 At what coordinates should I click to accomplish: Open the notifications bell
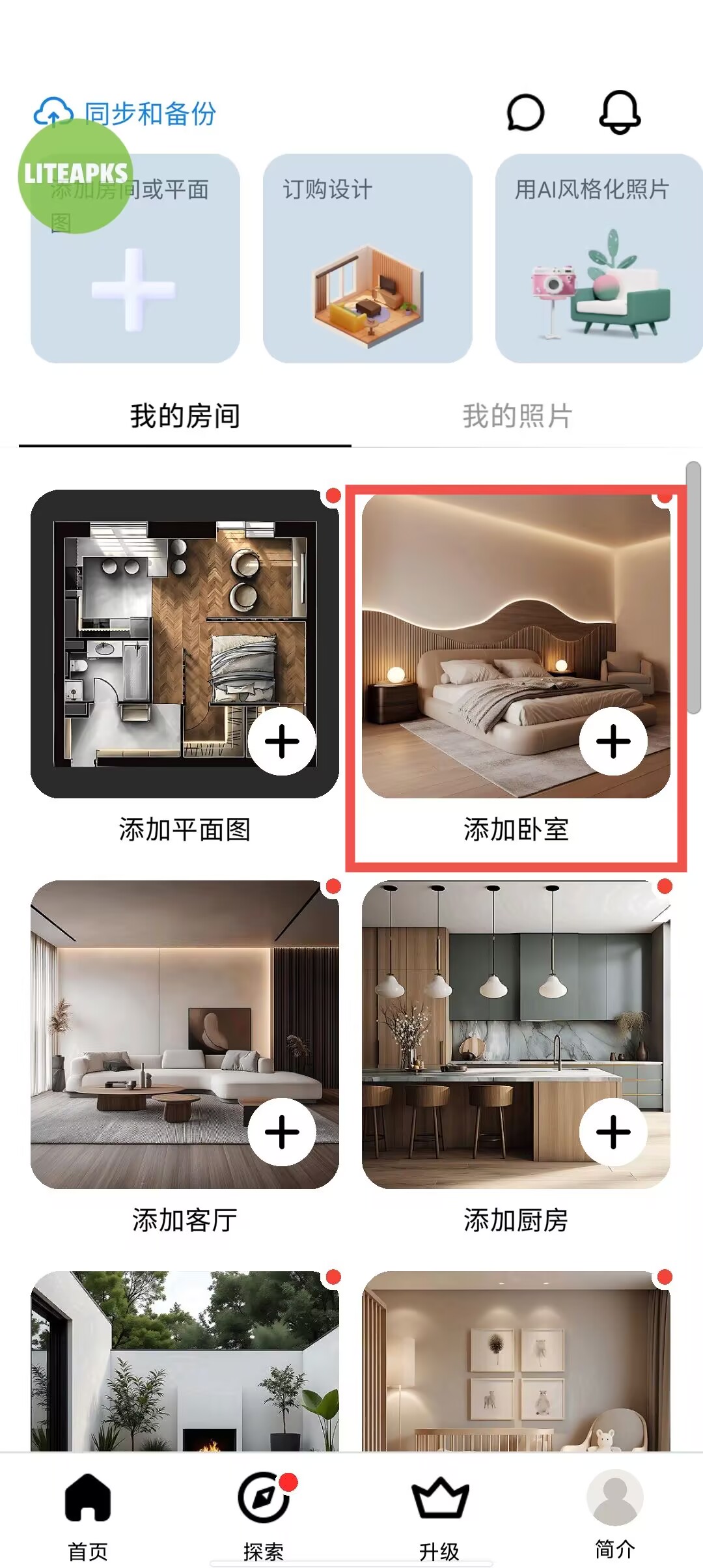(620, 112)
